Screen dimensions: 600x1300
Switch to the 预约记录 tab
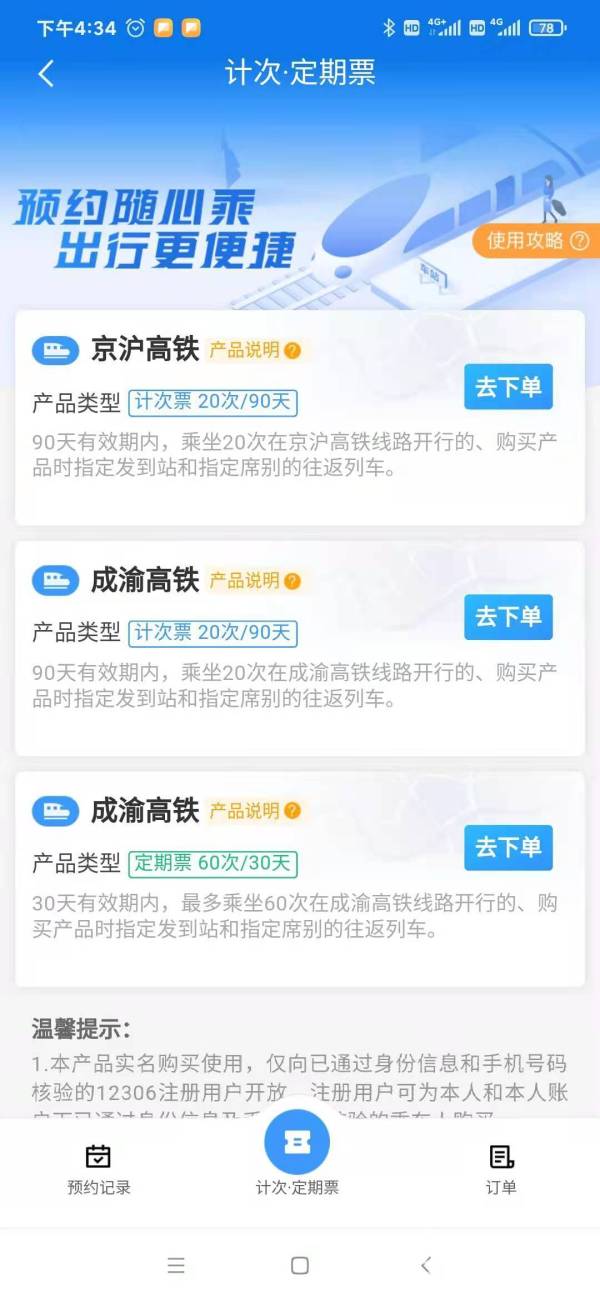[x=98, y=1168]
